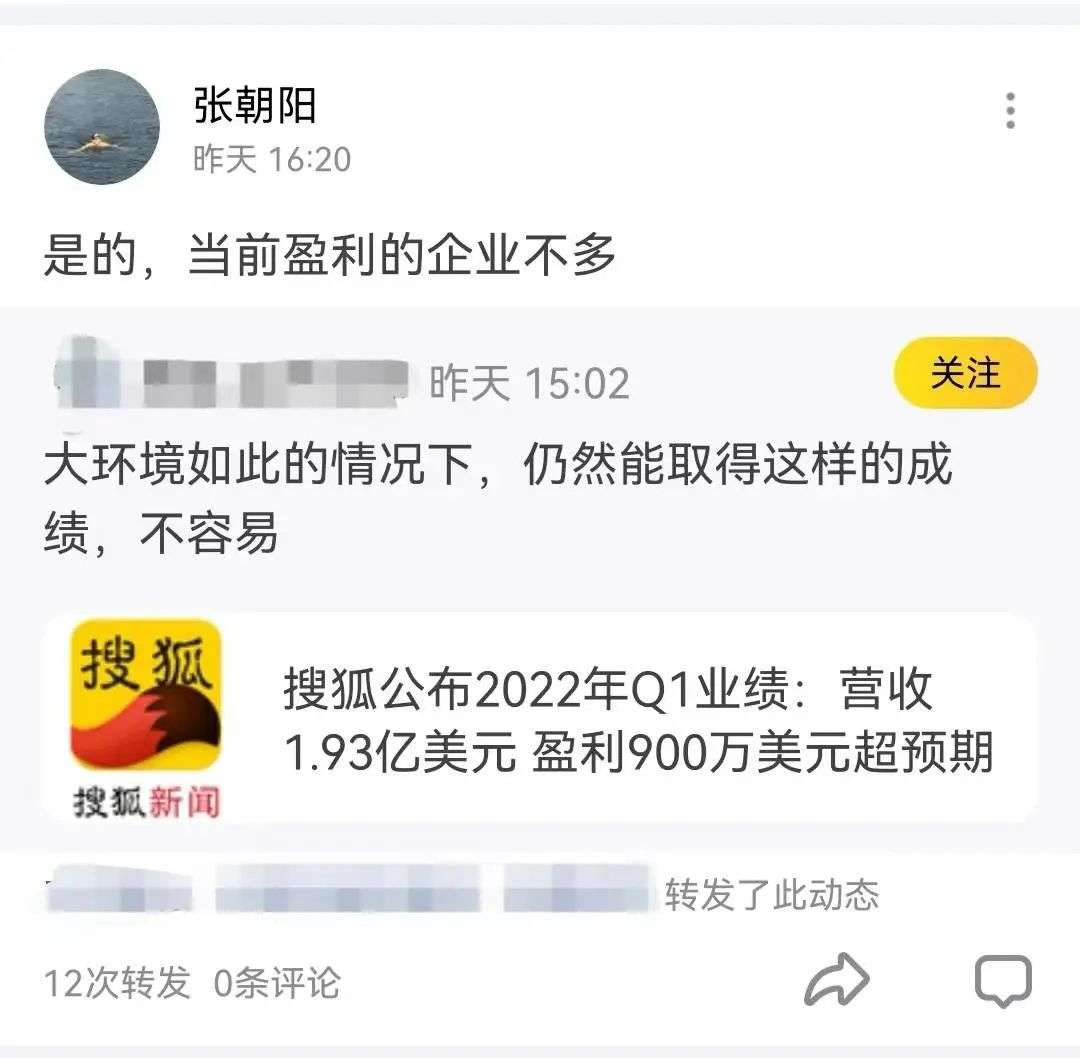View 张朝阳's profile by name
The width and height of the screenshot is (1080, 1058).
[x=255, y=105]
